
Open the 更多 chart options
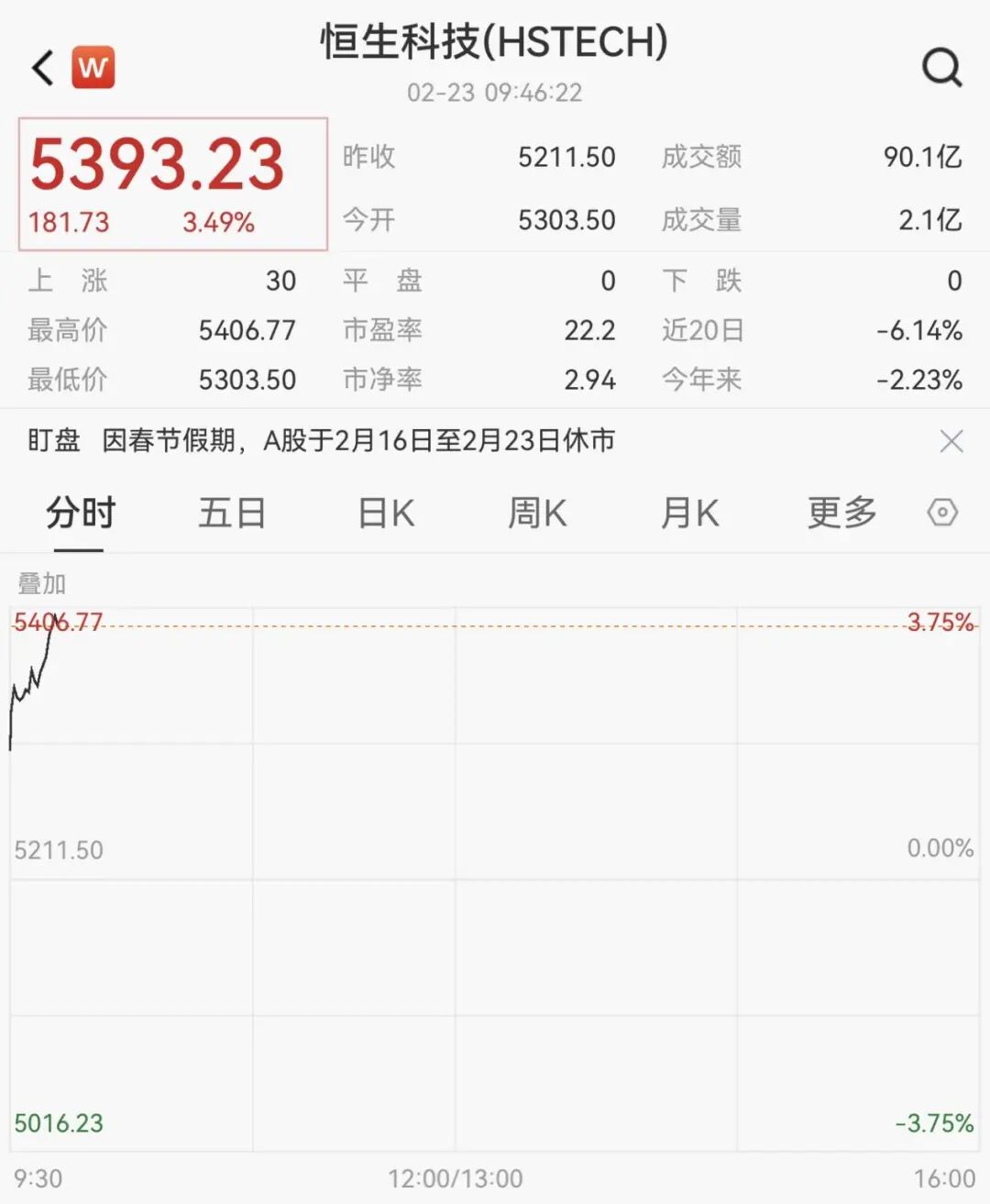click(x=841, y=513)
